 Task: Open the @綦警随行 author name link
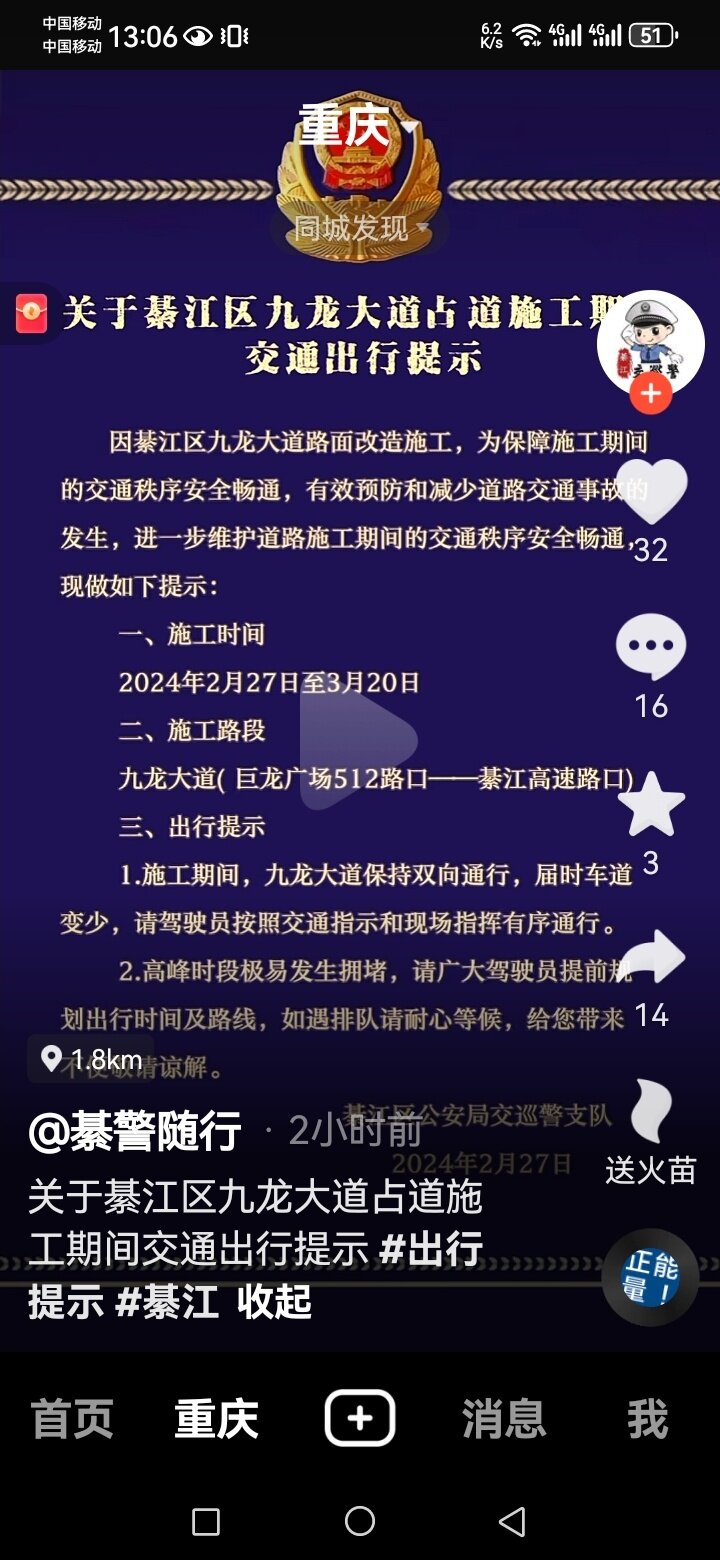pos(135,1131)
